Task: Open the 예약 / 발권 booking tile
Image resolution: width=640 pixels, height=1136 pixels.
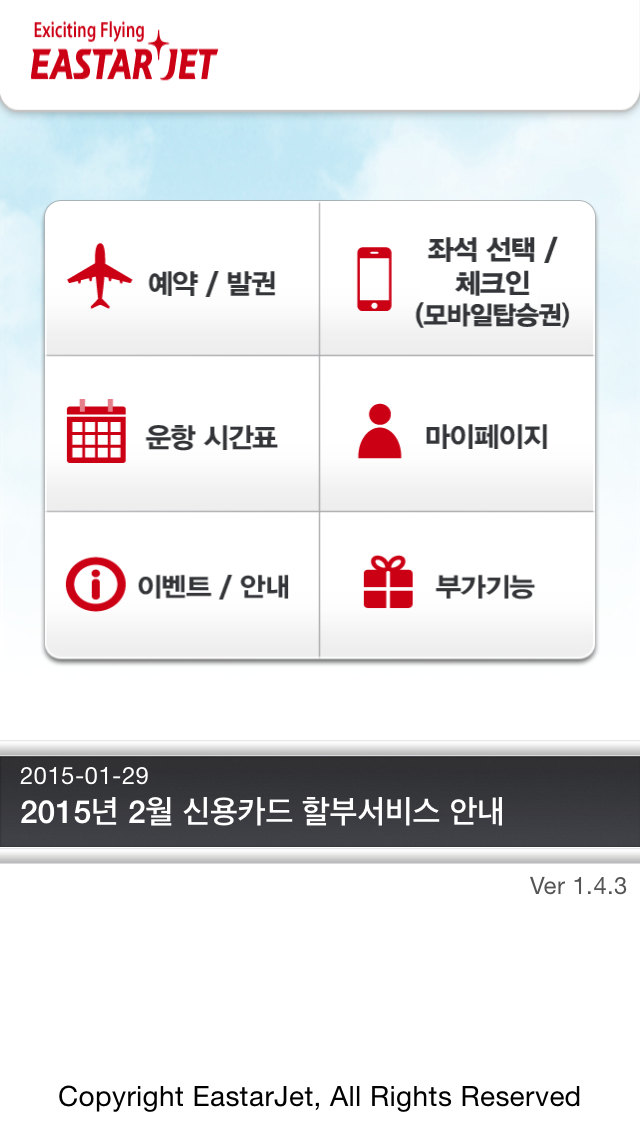Action: (x=182, y=279)
